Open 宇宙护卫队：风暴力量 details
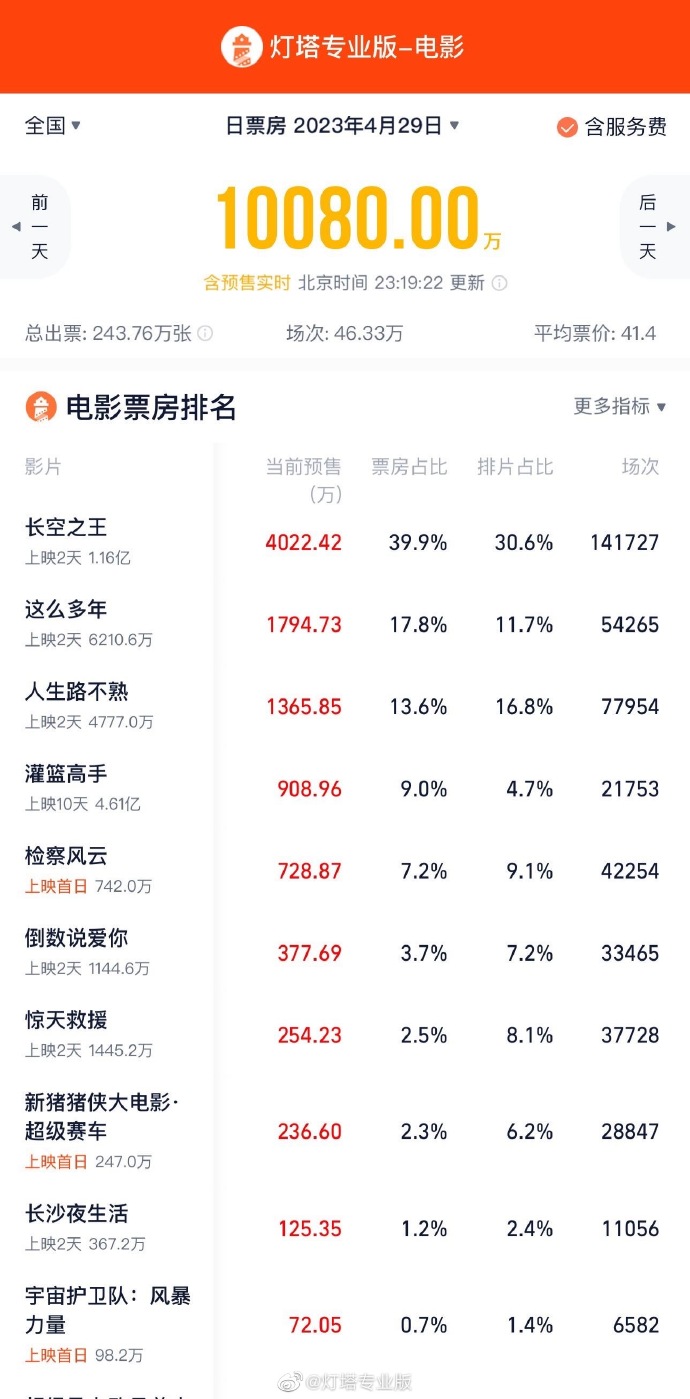Screen dimensions: 690x1399 click(108, 1310)
